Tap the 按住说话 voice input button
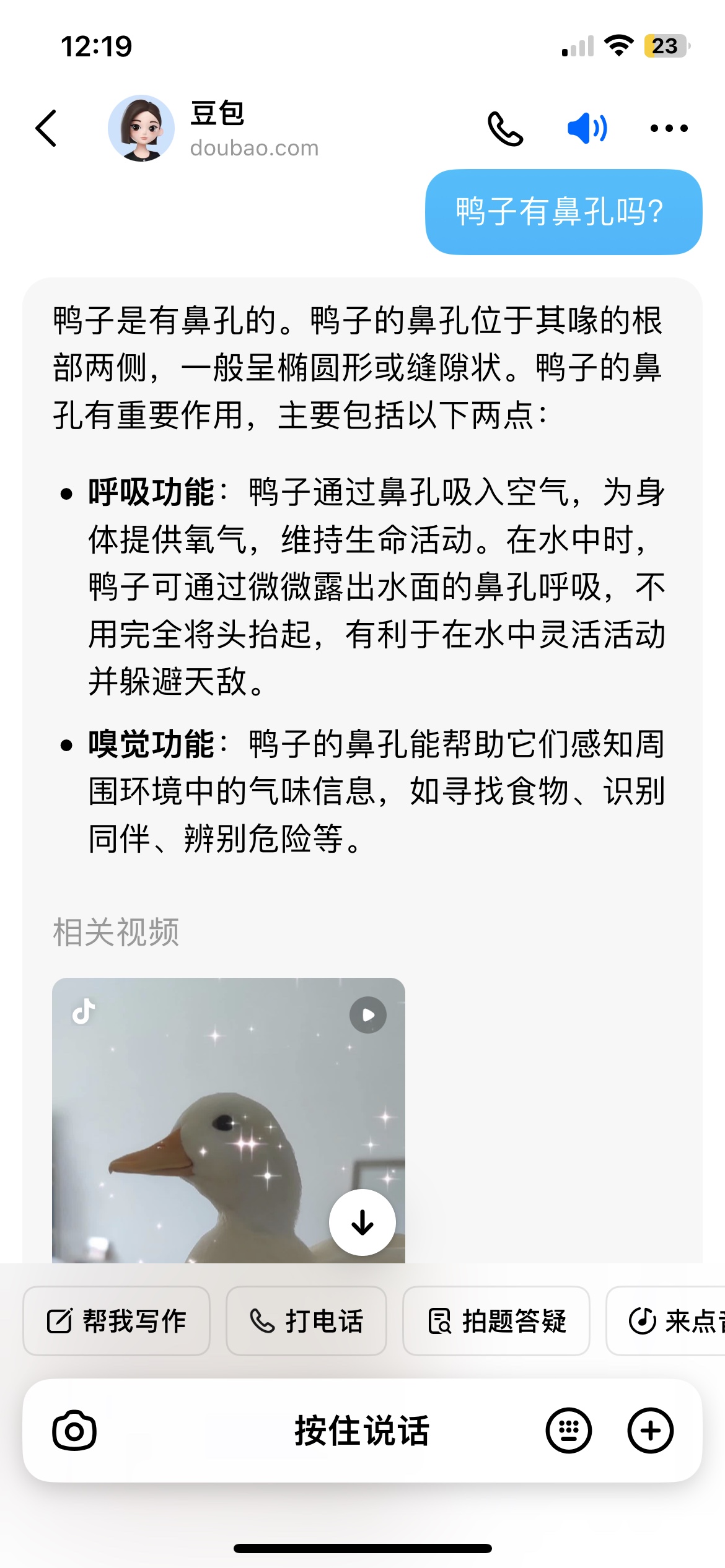Image resolution: width=725 pixels, height=1568 pixels. pos(362,1431)
